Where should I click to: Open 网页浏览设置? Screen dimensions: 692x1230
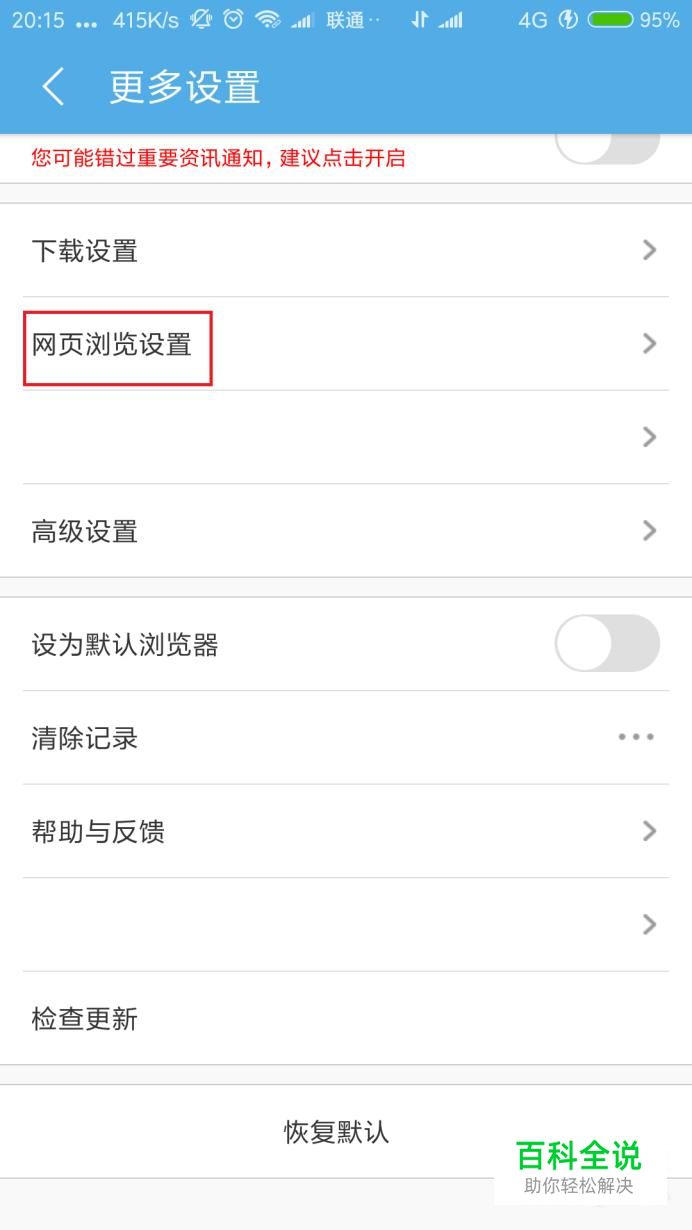pos(345,344)
